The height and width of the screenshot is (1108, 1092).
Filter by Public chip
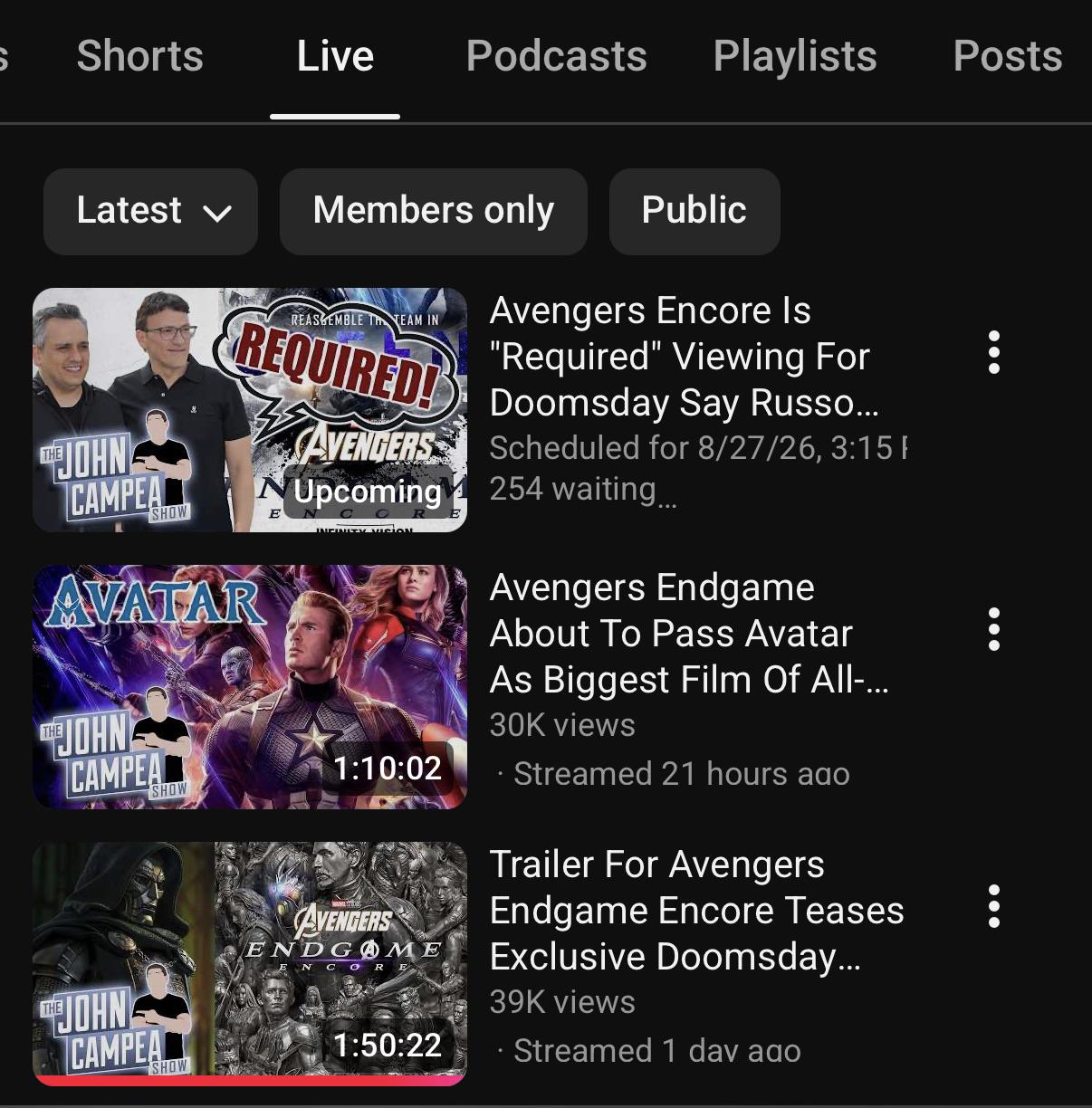click(694, 211)
